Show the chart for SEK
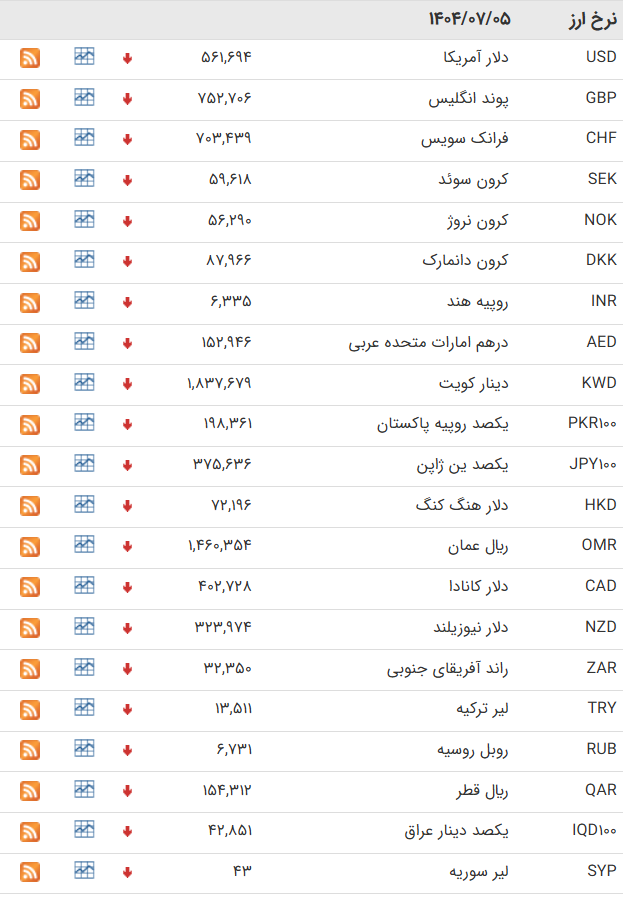Image resolution: width=632 pixels, height=897 pixels. tap(84, 179)
